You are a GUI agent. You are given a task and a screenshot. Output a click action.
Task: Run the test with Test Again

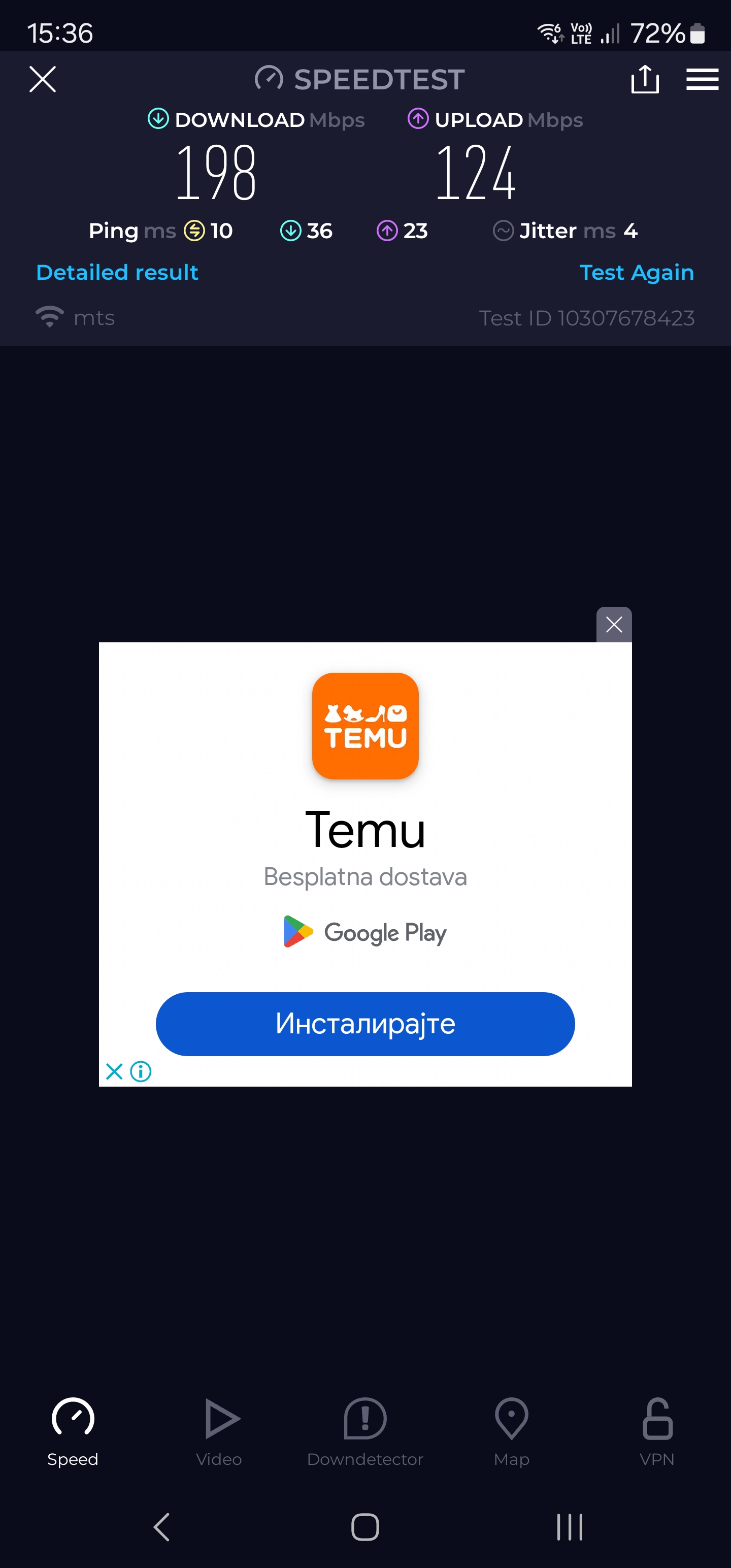(x=636, y=272)
